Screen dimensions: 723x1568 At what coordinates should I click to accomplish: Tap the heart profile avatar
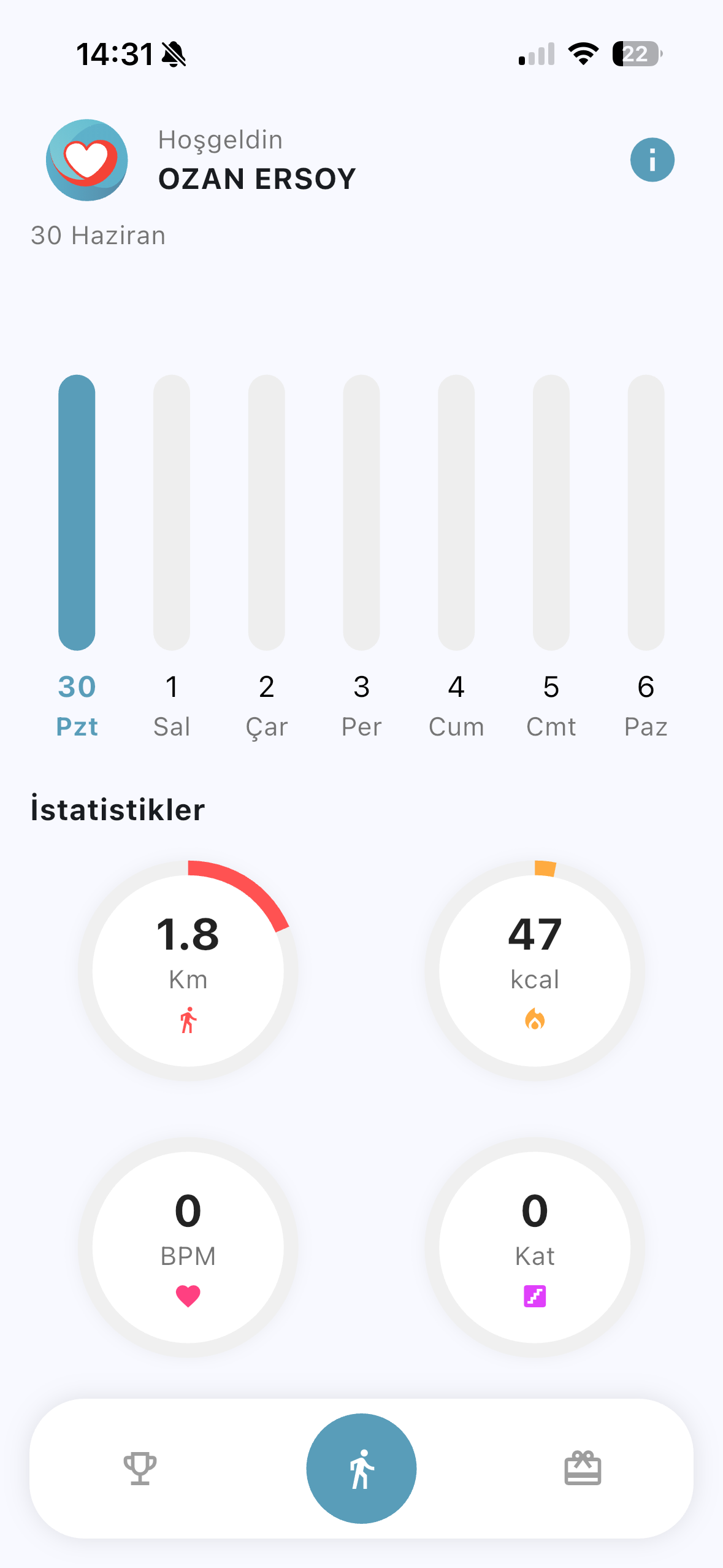pos(87,160)
